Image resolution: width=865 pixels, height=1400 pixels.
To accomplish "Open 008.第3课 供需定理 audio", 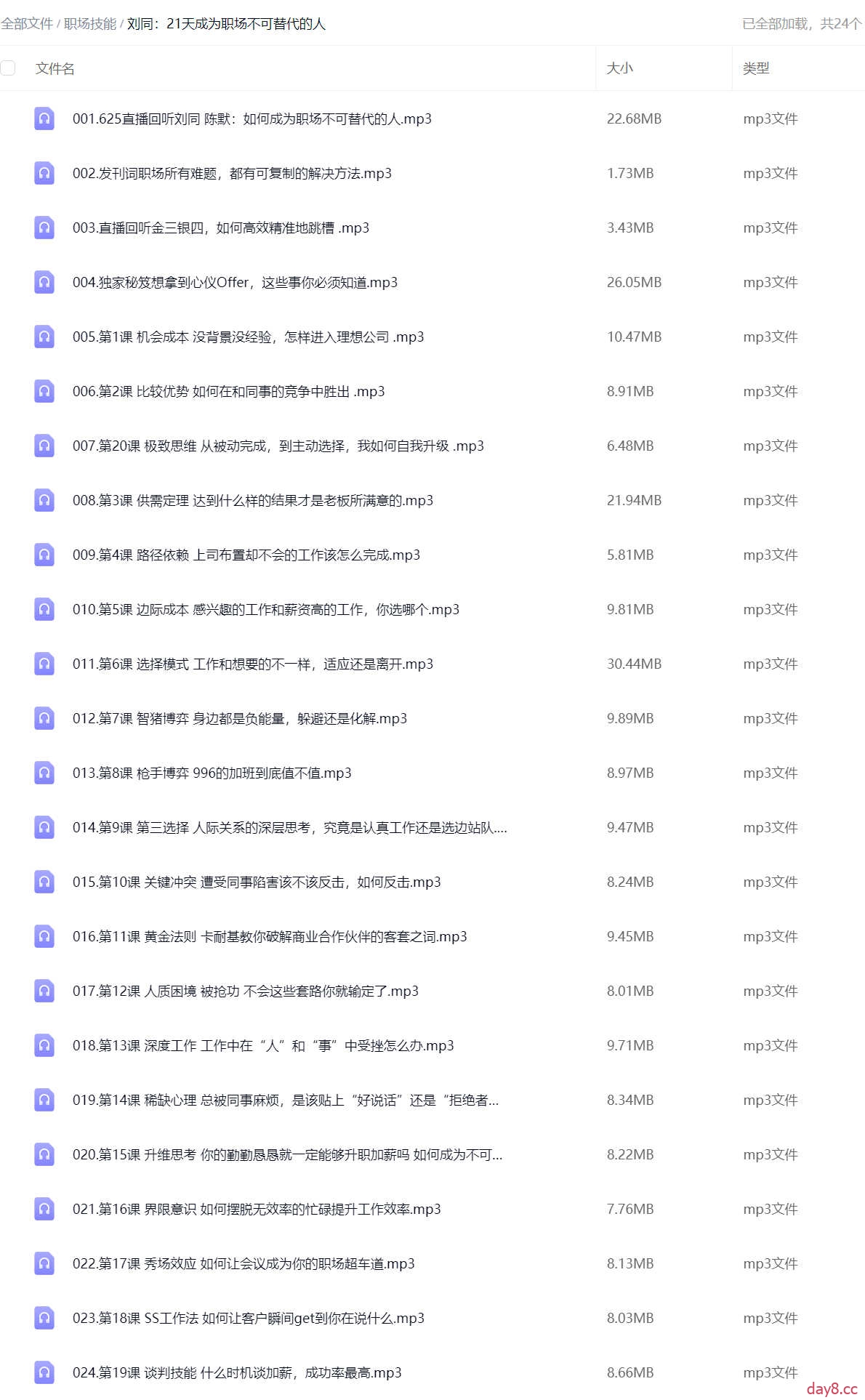I will (252, 501).
